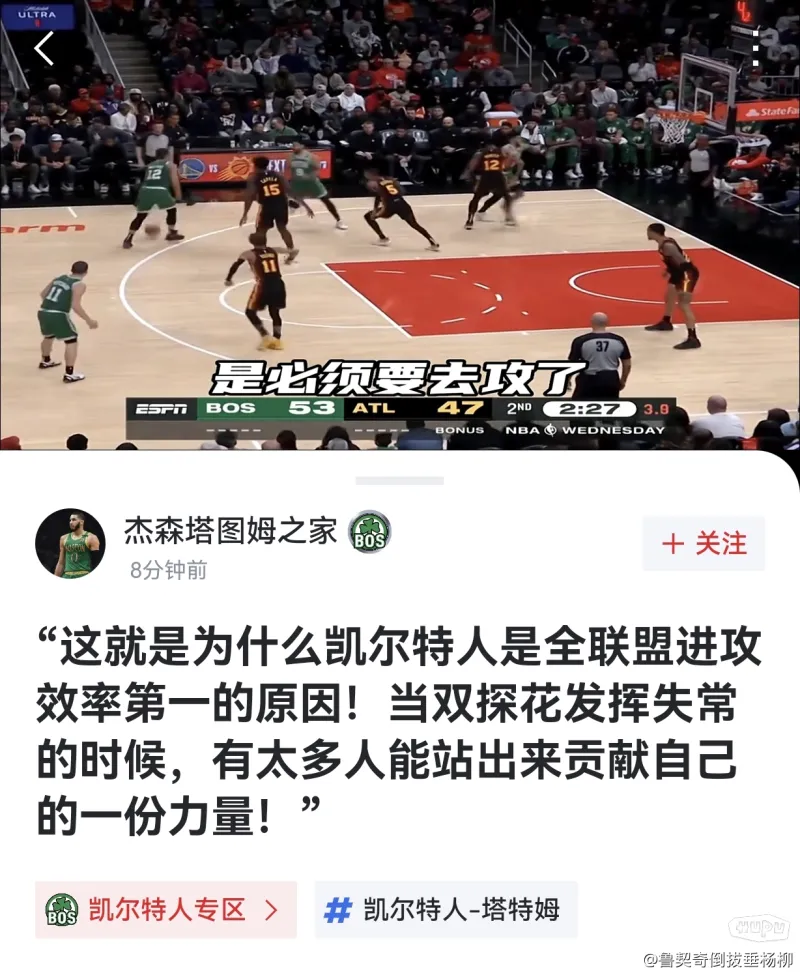Image resolution: width=800 pixels, height=975 pixels.
Task: Open the #凯尔特人-塔特姆 topic tag
Action: click(445, 909)
